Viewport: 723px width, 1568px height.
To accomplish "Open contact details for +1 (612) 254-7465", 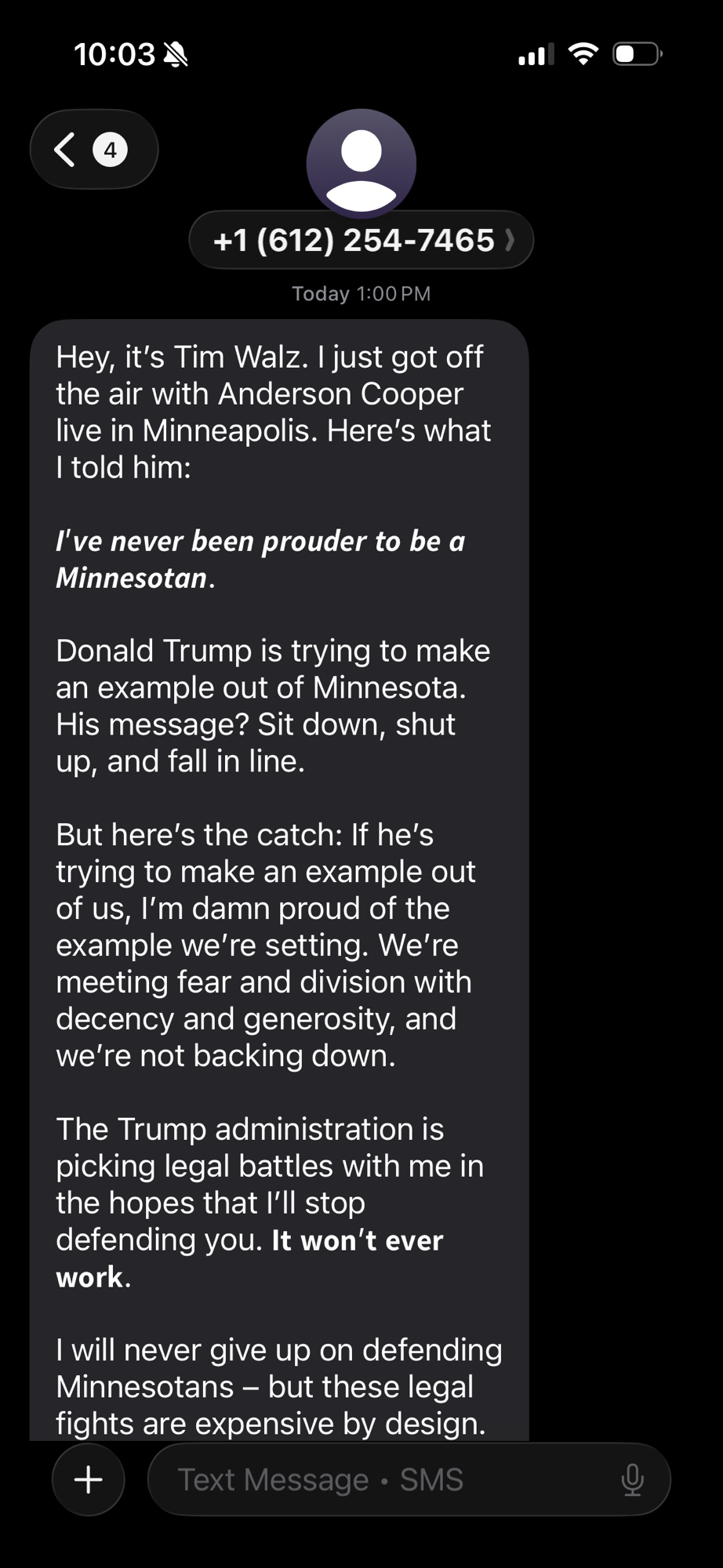I will pyautogui.click(x=361, y=240).
